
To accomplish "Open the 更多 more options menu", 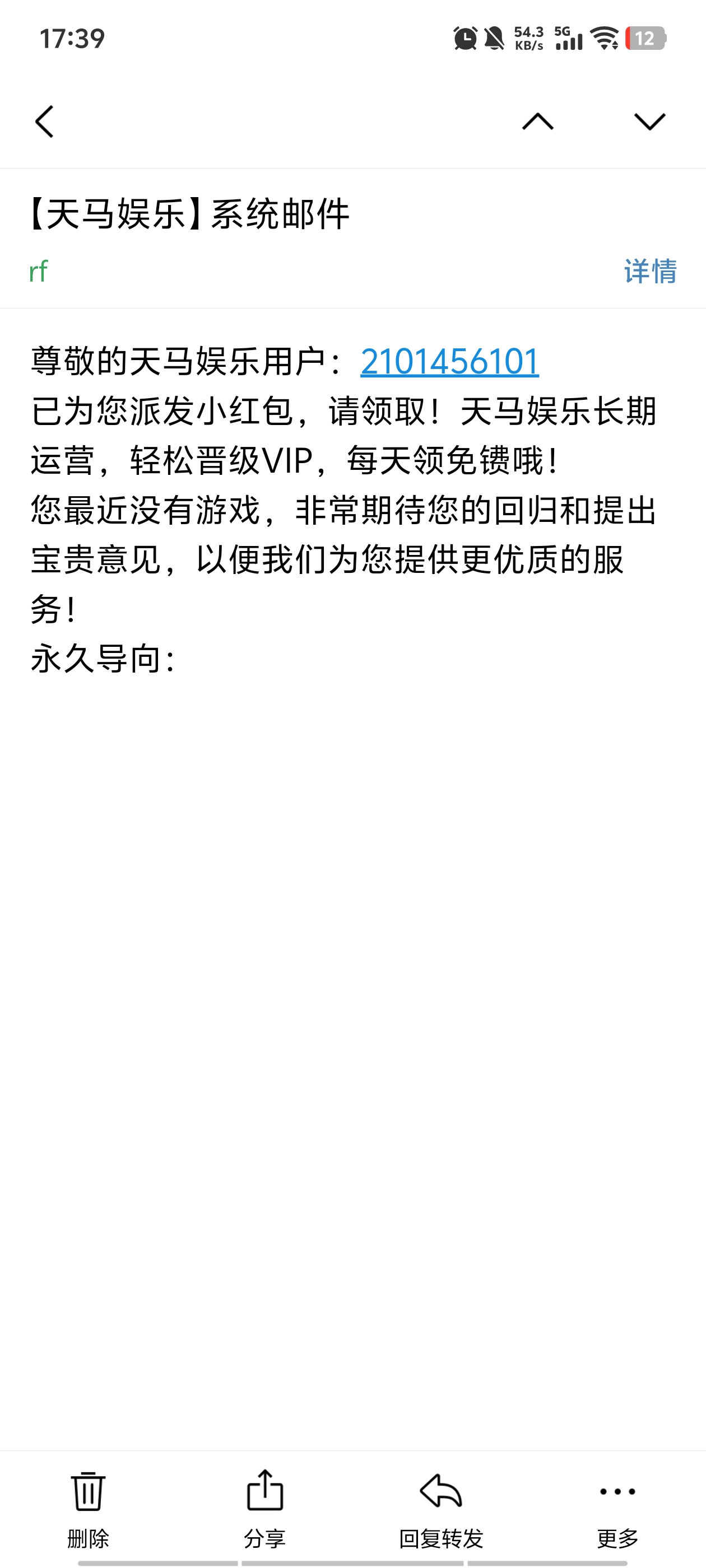I will [x=617, y=1508].
